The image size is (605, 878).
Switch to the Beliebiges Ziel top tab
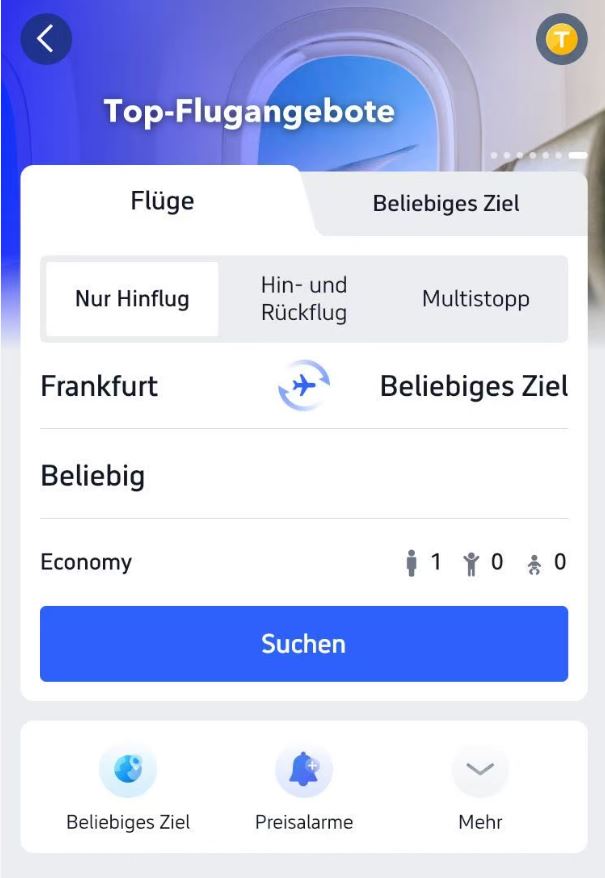(446, 204)
